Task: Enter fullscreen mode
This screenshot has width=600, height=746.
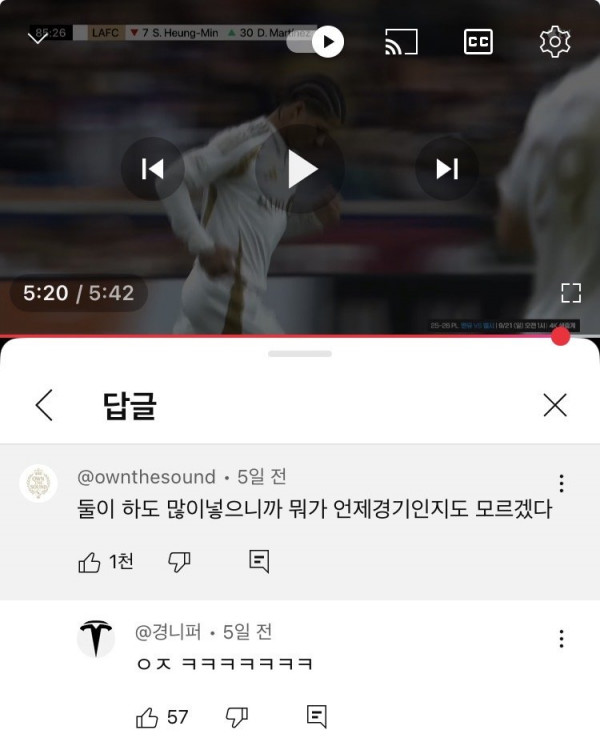Action: [570, 292]
